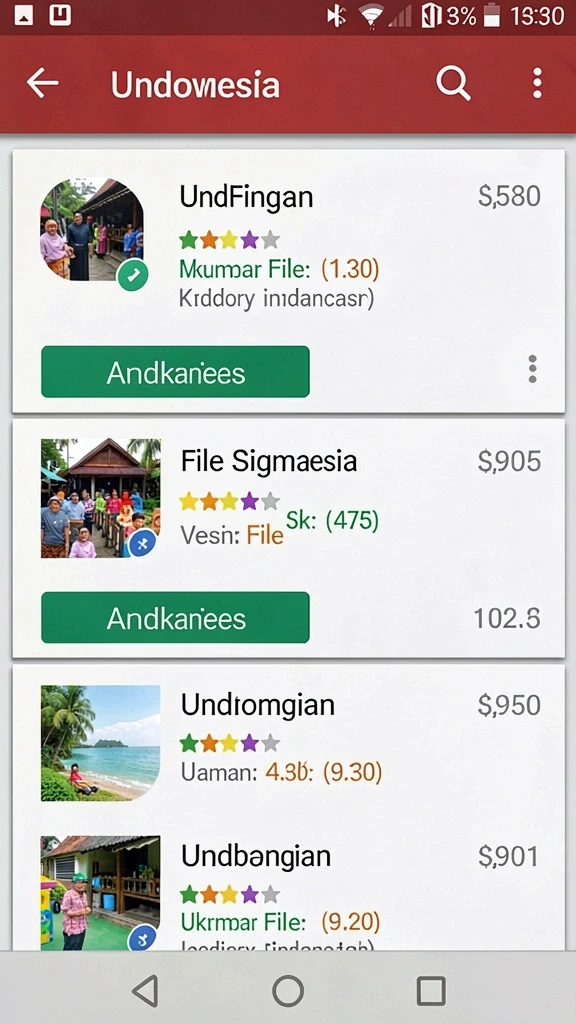The height and width of the screenshot is (1024, 576).
Task: Open more options on the UndFingan card
Action: tap(533, 369)
